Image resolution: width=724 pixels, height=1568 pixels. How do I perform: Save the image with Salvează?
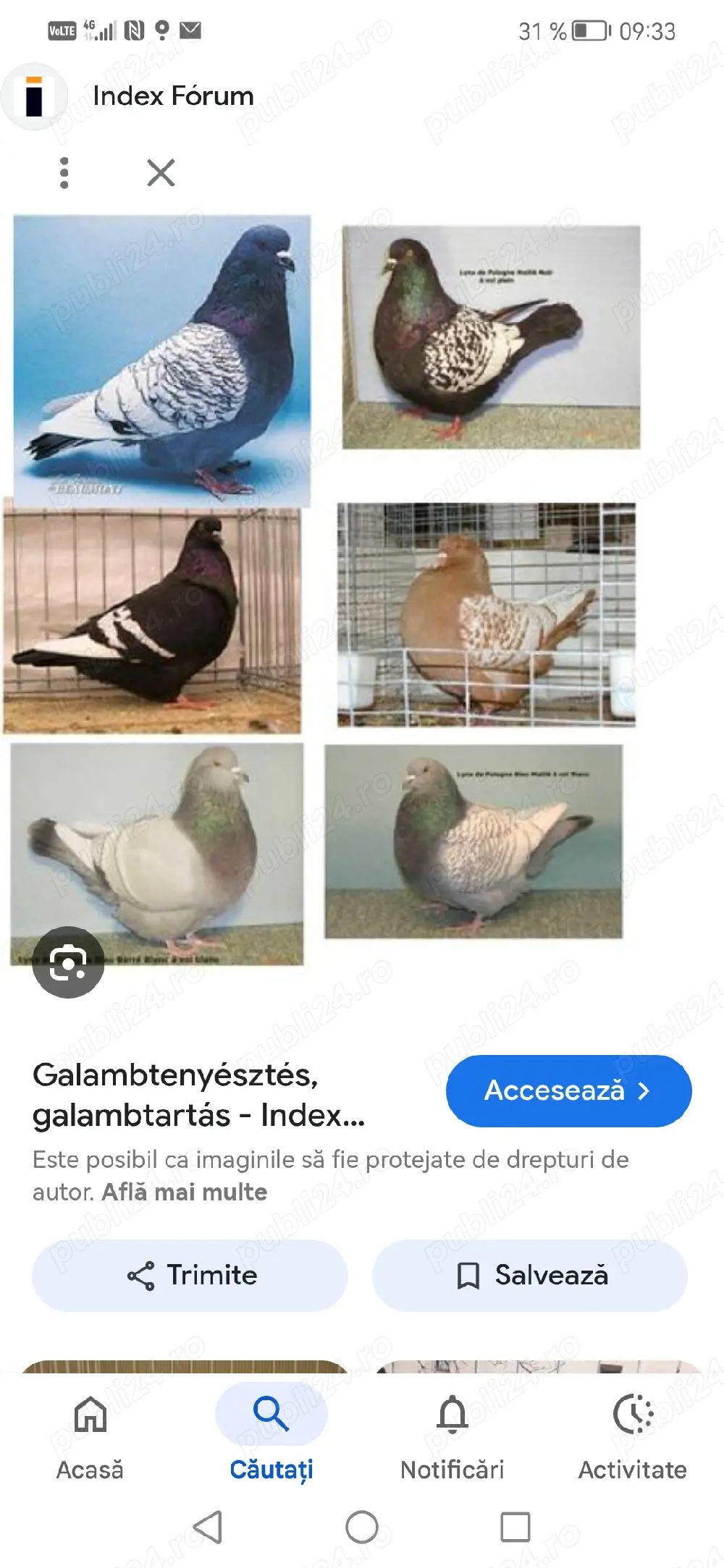(530, 1275)
